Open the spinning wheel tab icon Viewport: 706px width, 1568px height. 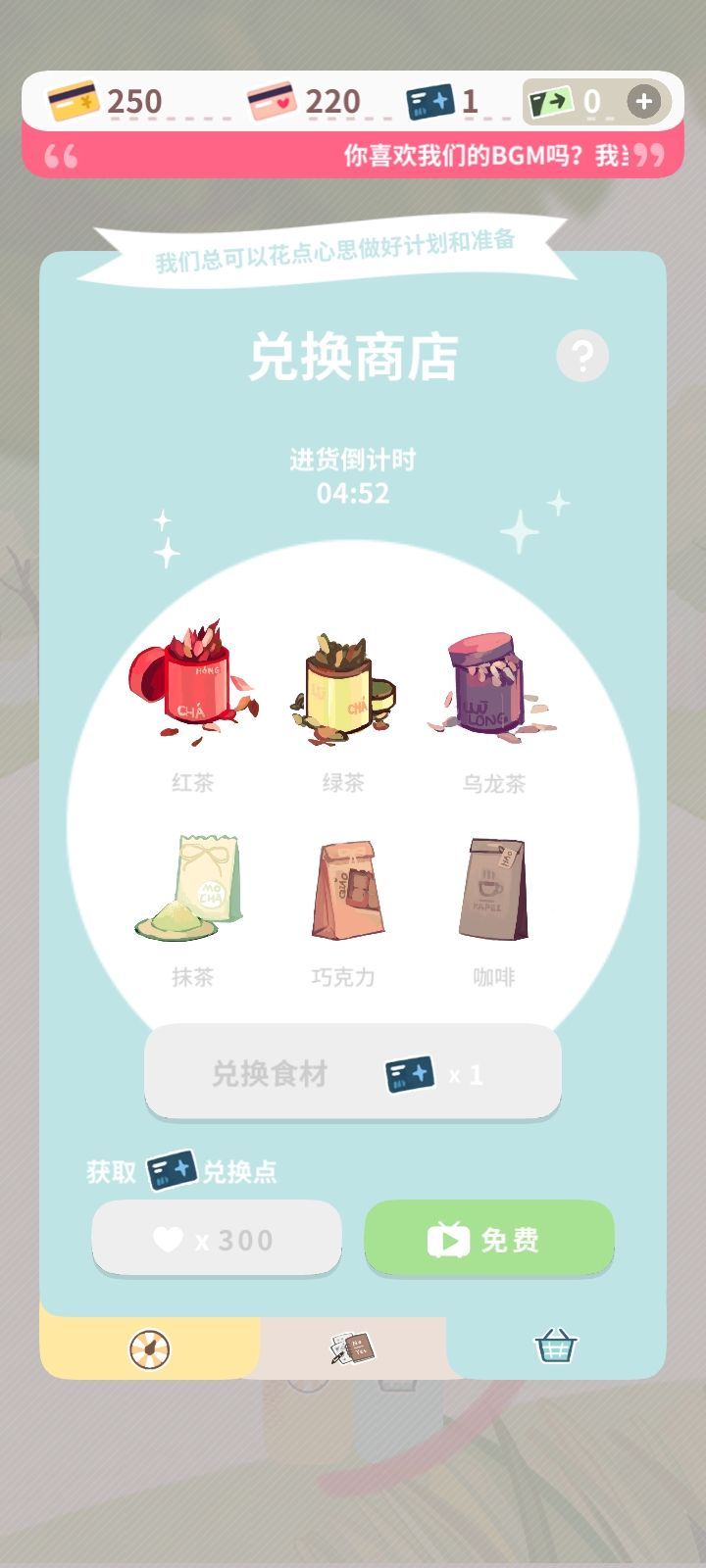[143, 1347]
